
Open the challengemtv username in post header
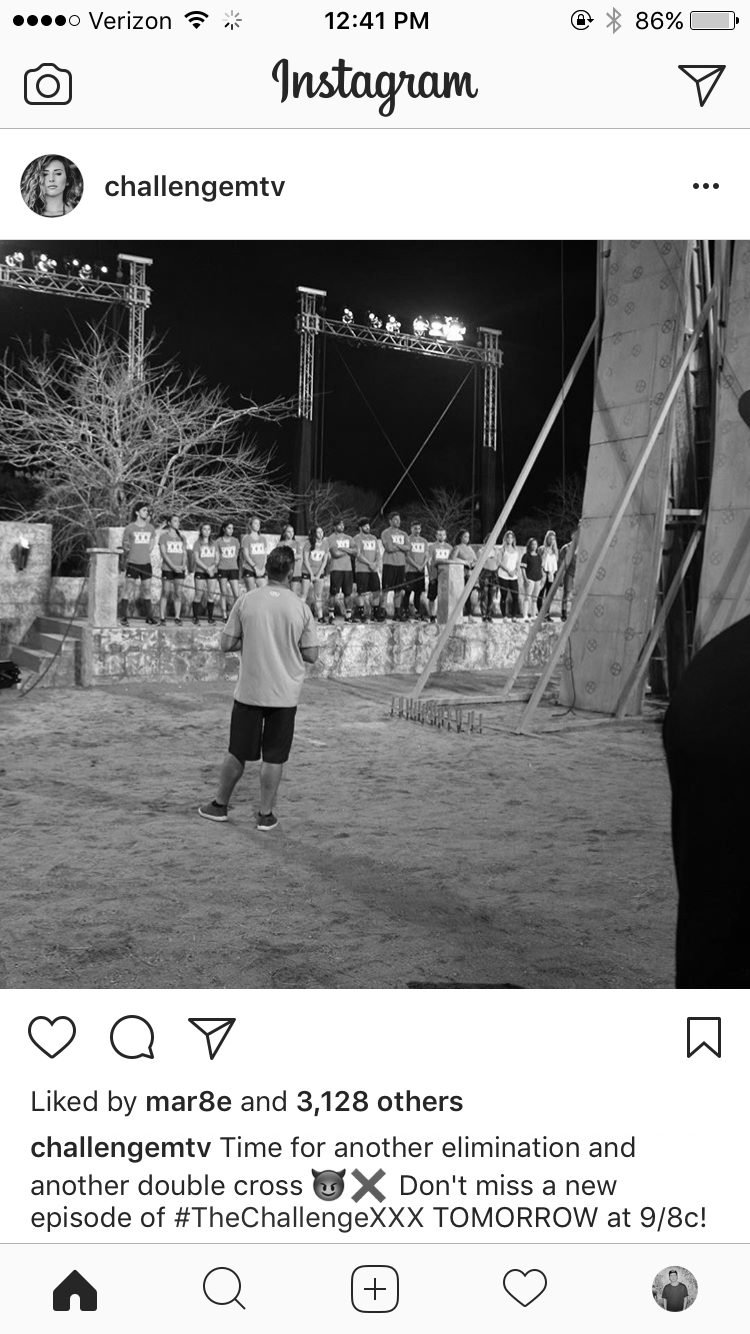click(194, 187)
